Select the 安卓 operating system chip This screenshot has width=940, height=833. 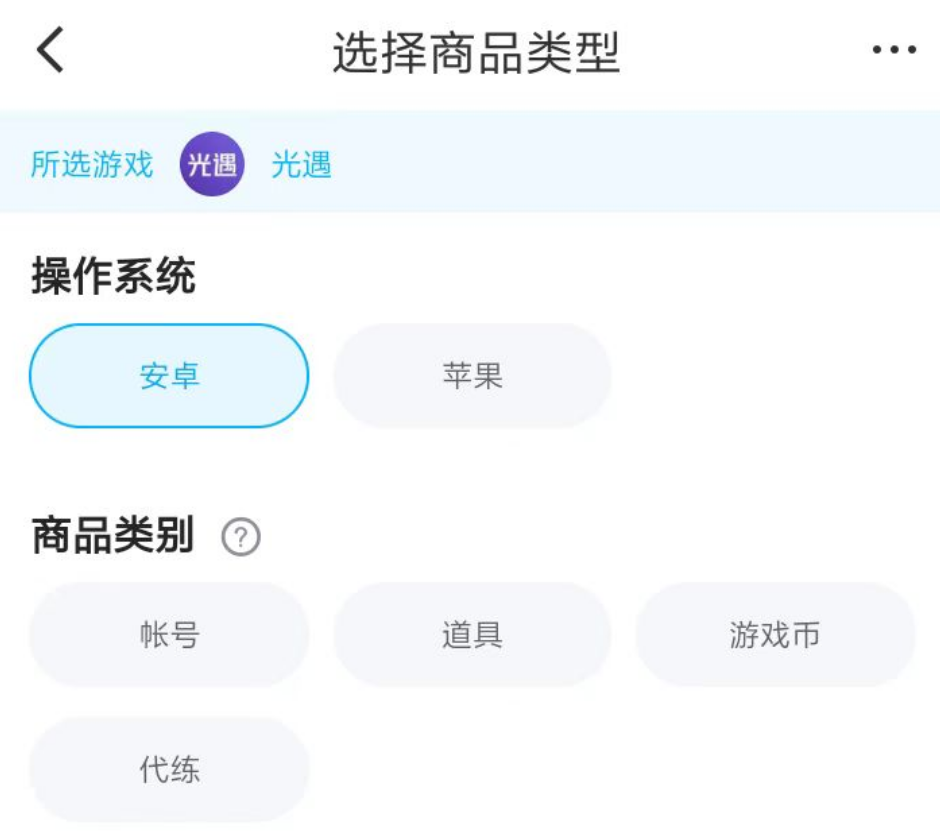point(169,376)
